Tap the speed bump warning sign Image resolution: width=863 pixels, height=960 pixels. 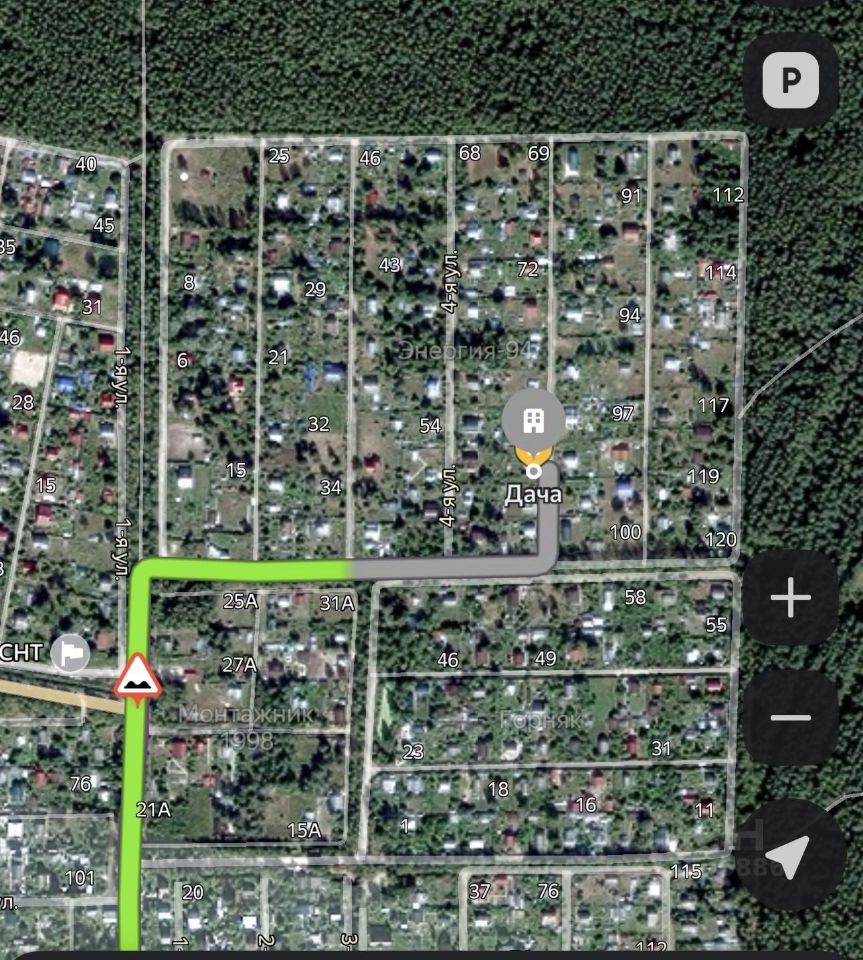click(137, 678)
